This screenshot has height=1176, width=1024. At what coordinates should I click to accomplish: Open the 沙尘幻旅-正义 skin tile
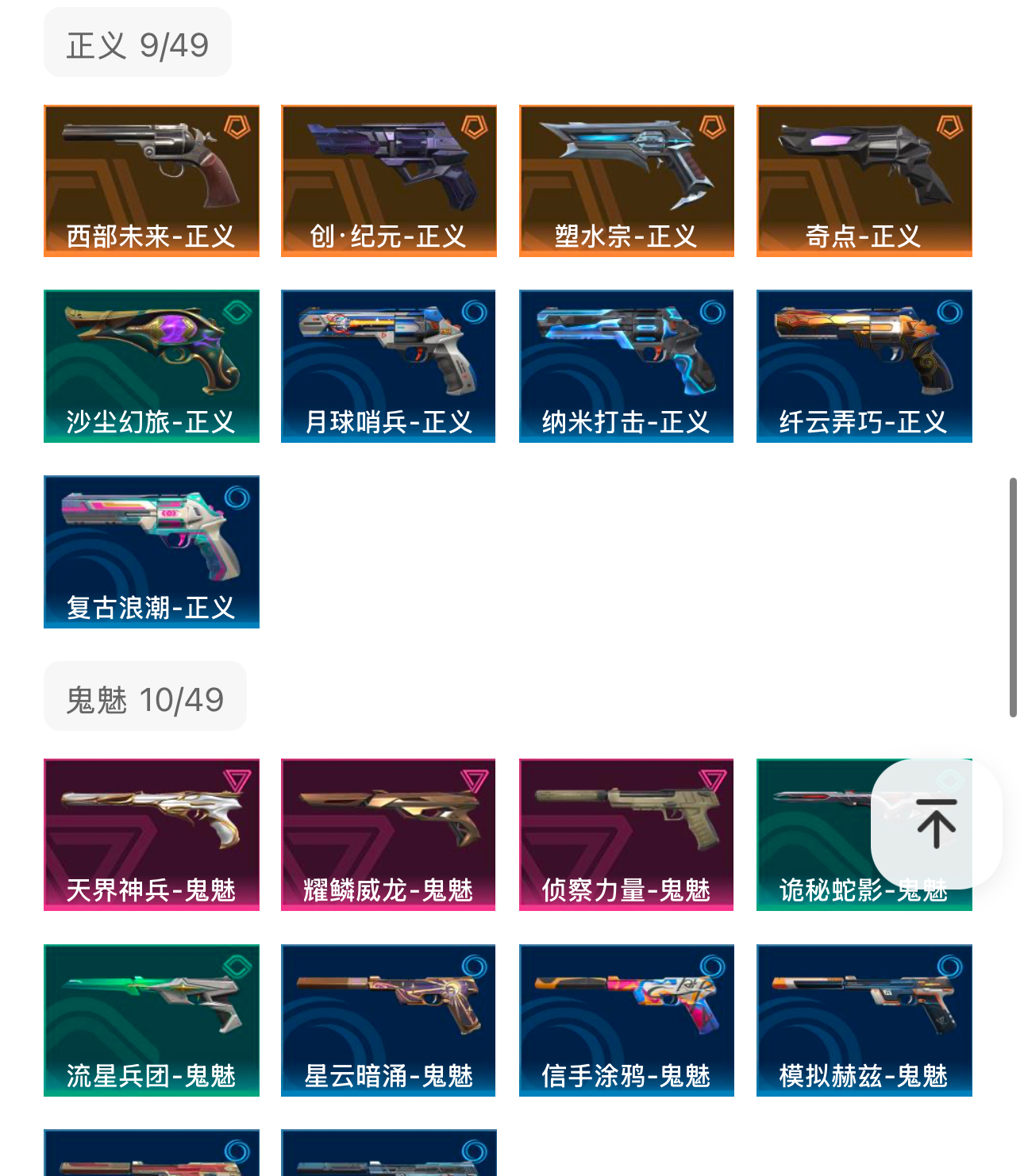pos(152,366)
